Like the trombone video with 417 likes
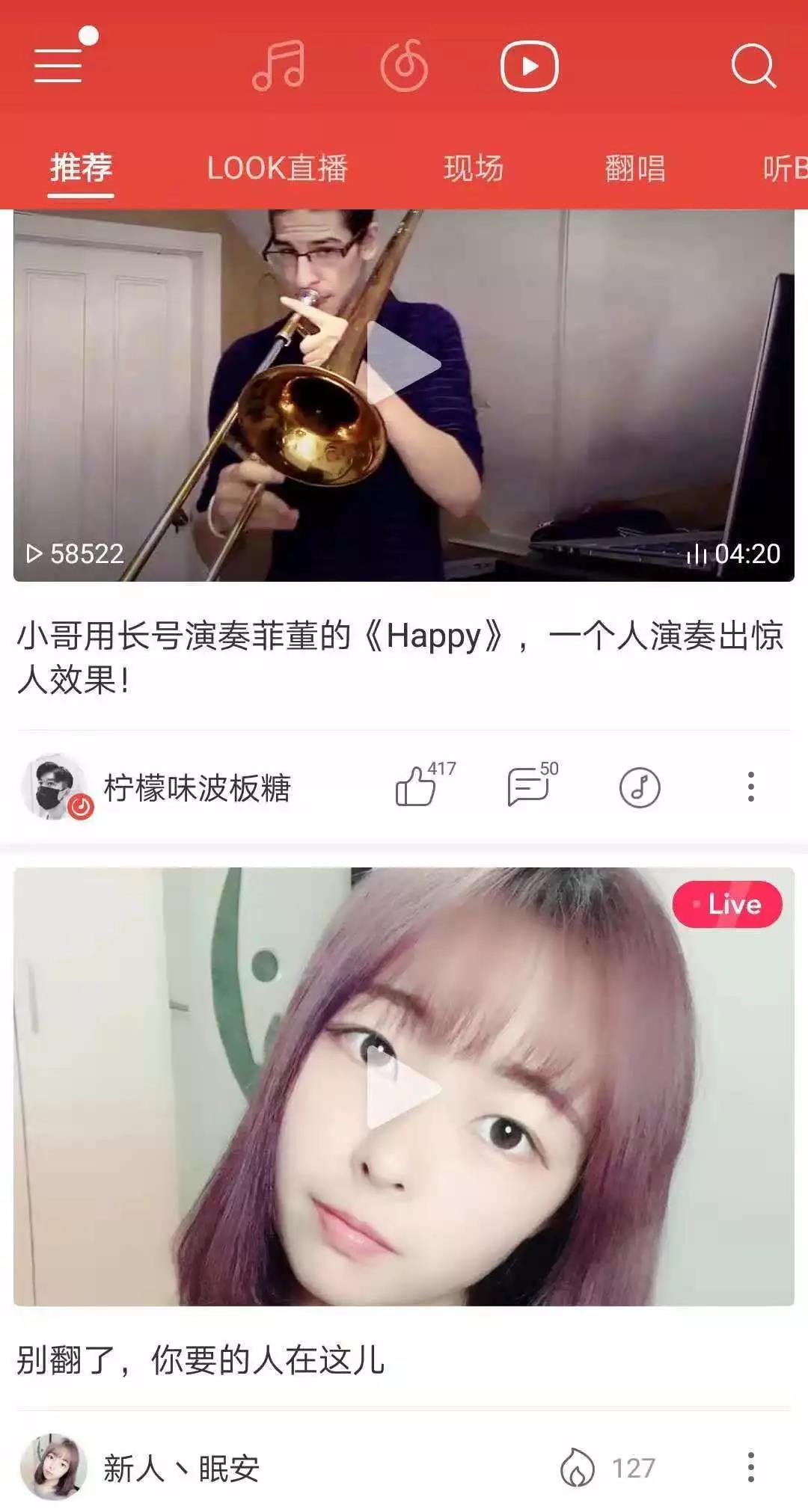The height and width of the screenshot is (1512, 808). 416,787
